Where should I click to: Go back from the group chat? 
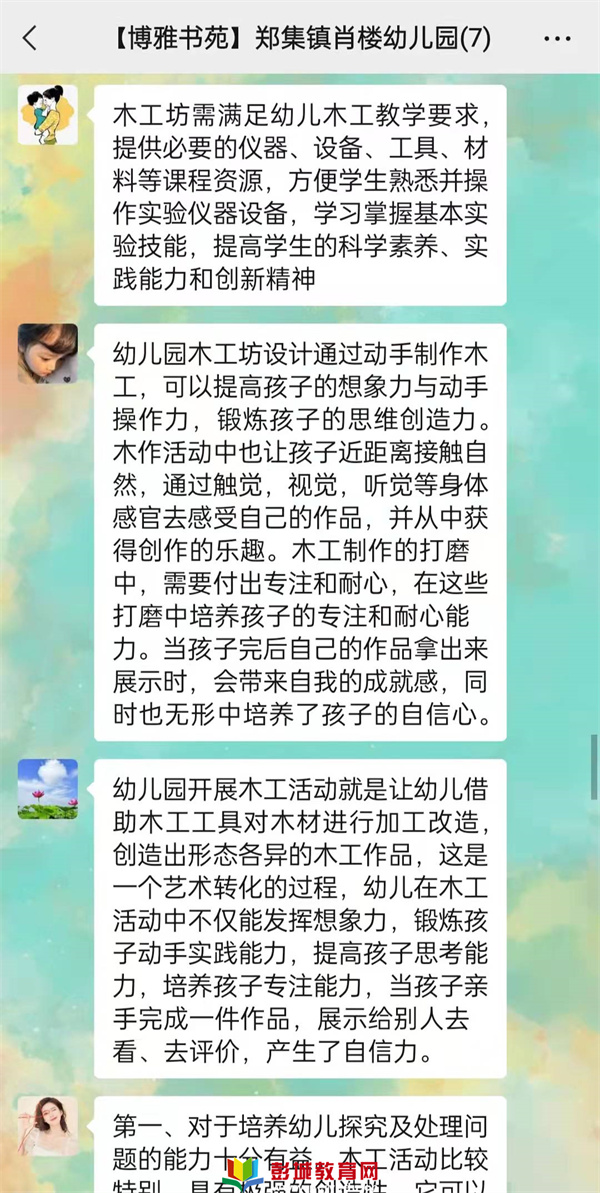click(x=29, y=38)
